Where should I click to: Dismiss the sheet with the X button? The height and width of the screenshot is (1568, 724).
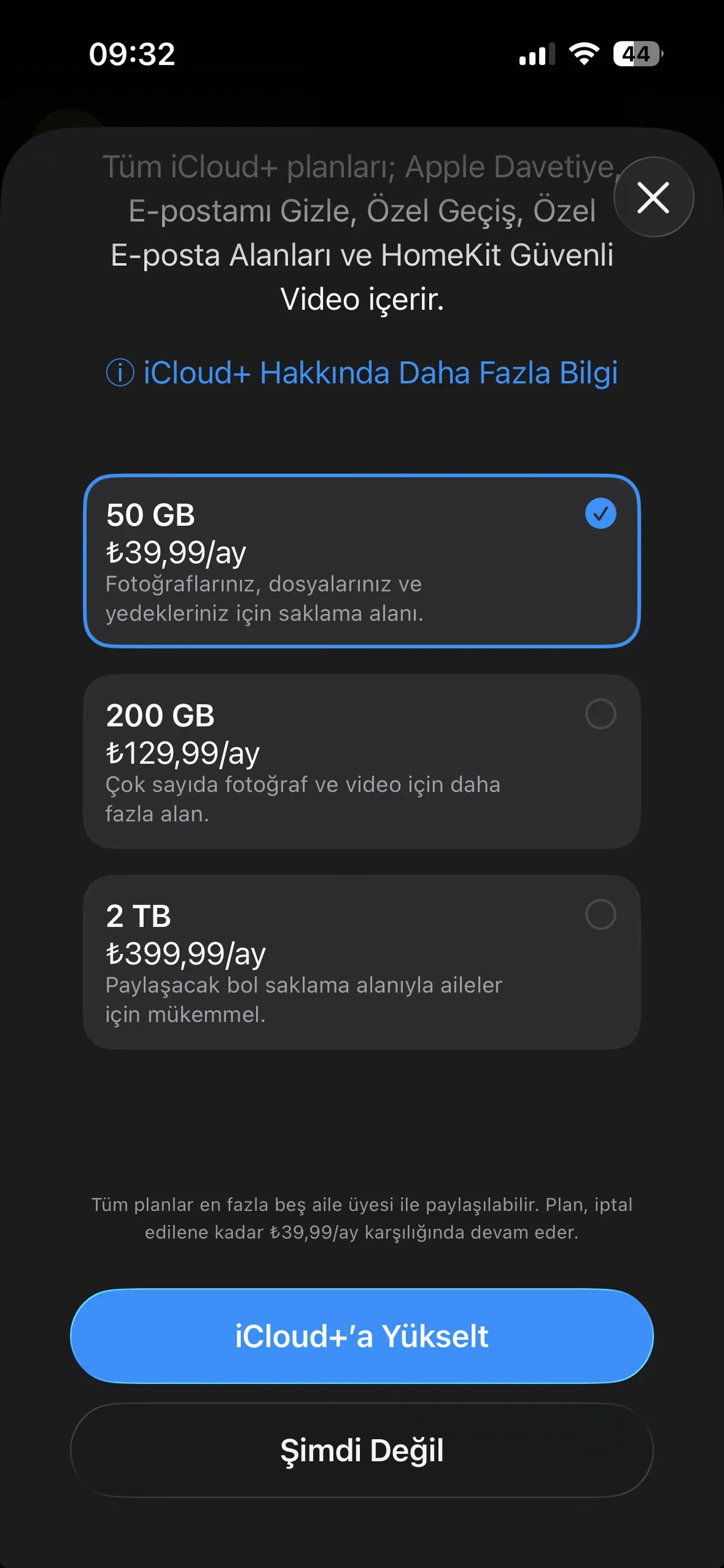tap(653, 198)
